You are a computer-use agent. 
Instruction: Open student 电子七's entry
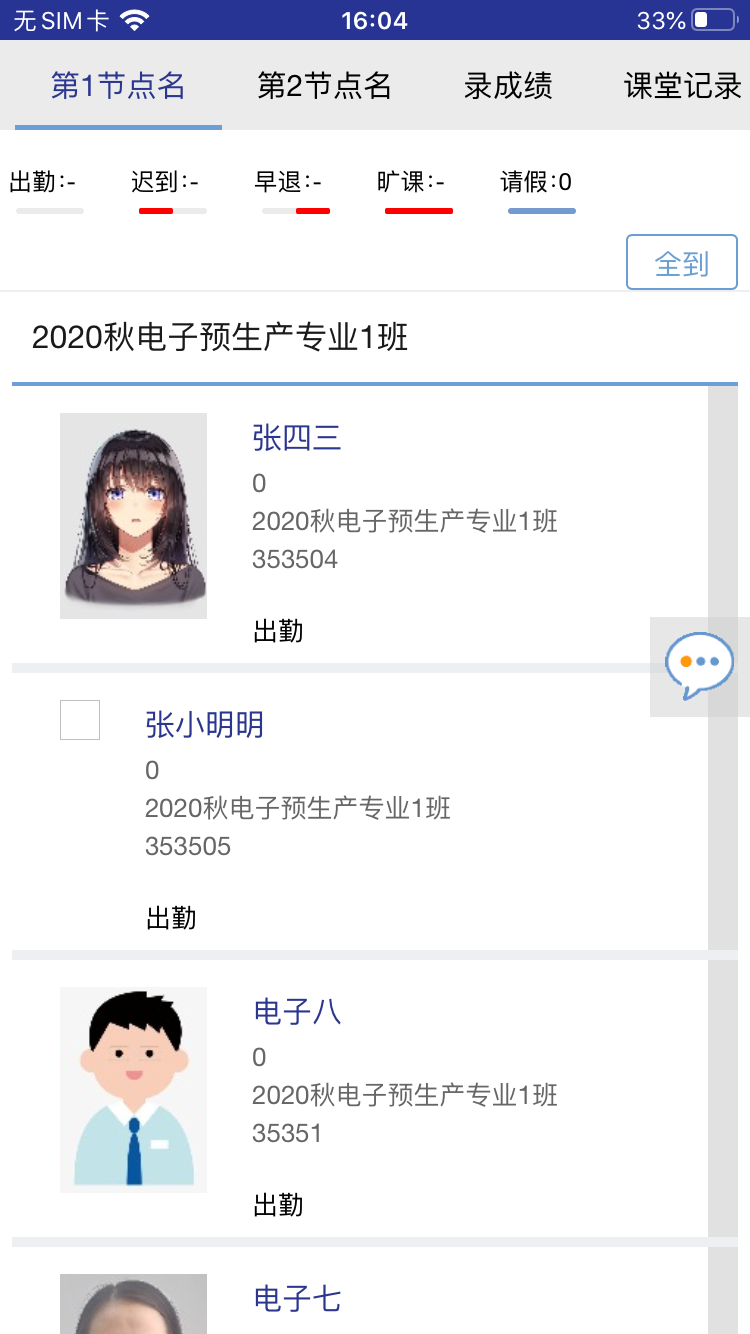(297, 1299)
